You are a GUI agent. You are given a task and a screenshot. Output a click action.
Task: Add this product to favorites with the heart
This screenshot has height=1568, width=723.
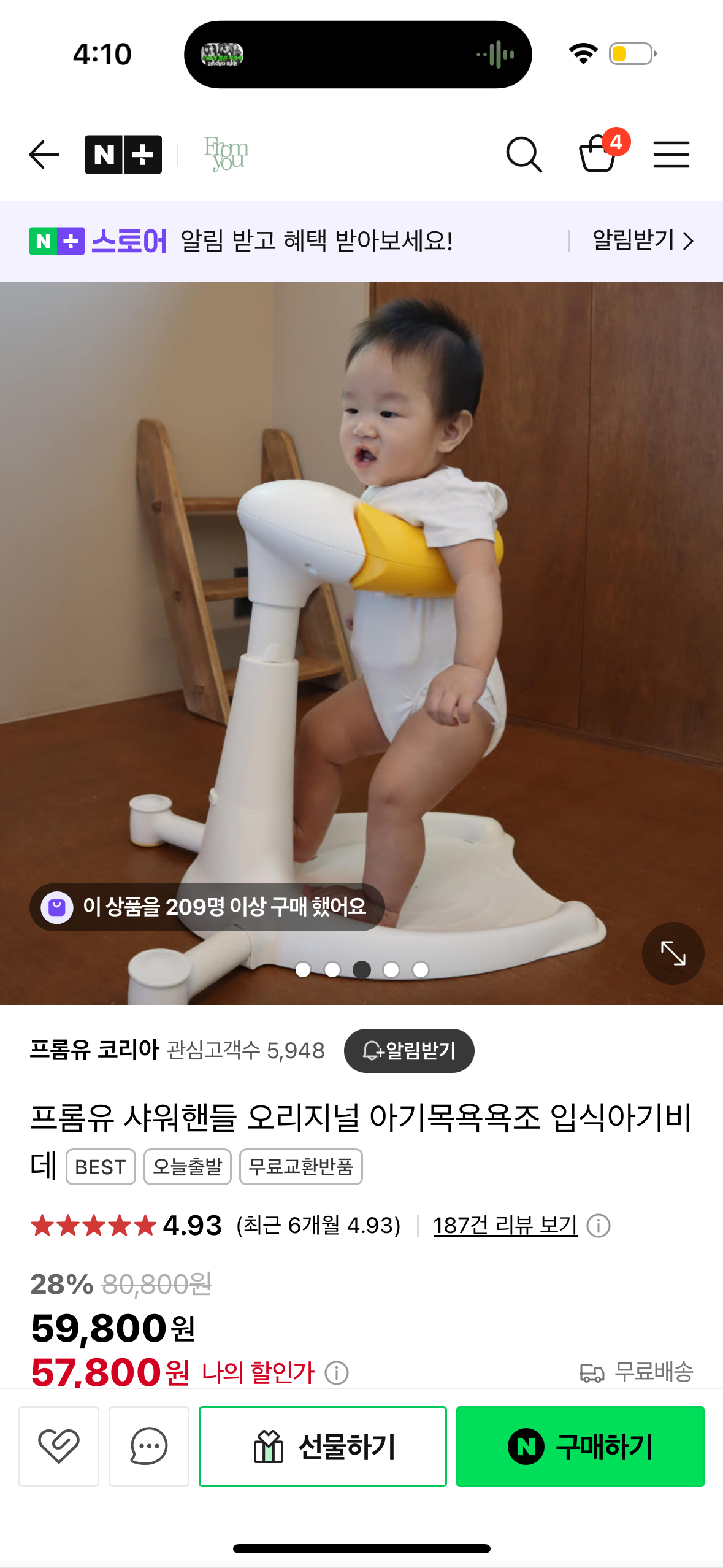(59, 1446)
